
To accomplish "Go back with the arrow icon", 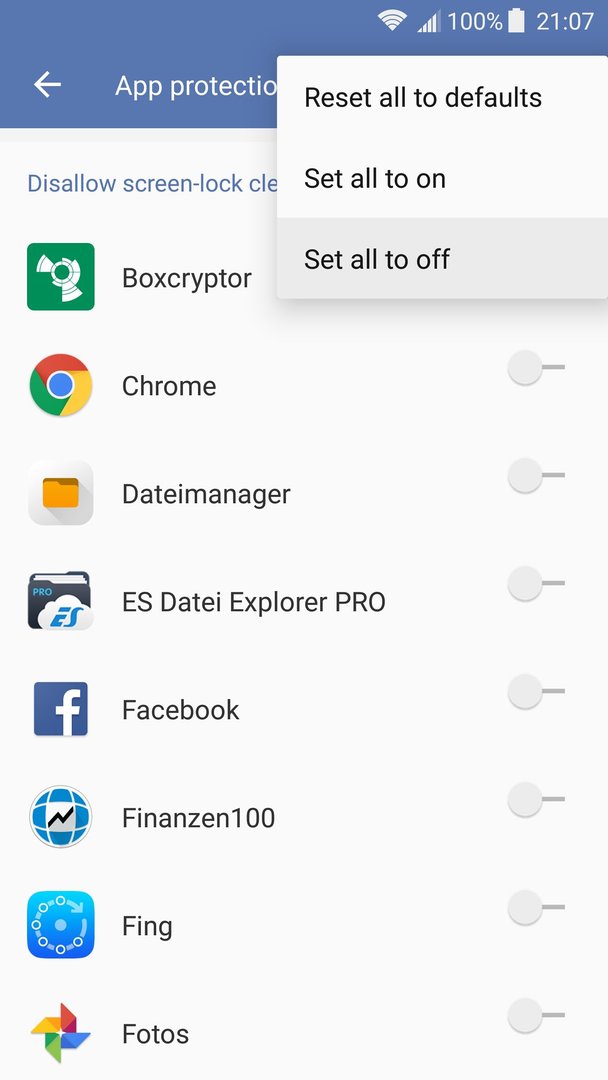I will click(48, 85).
